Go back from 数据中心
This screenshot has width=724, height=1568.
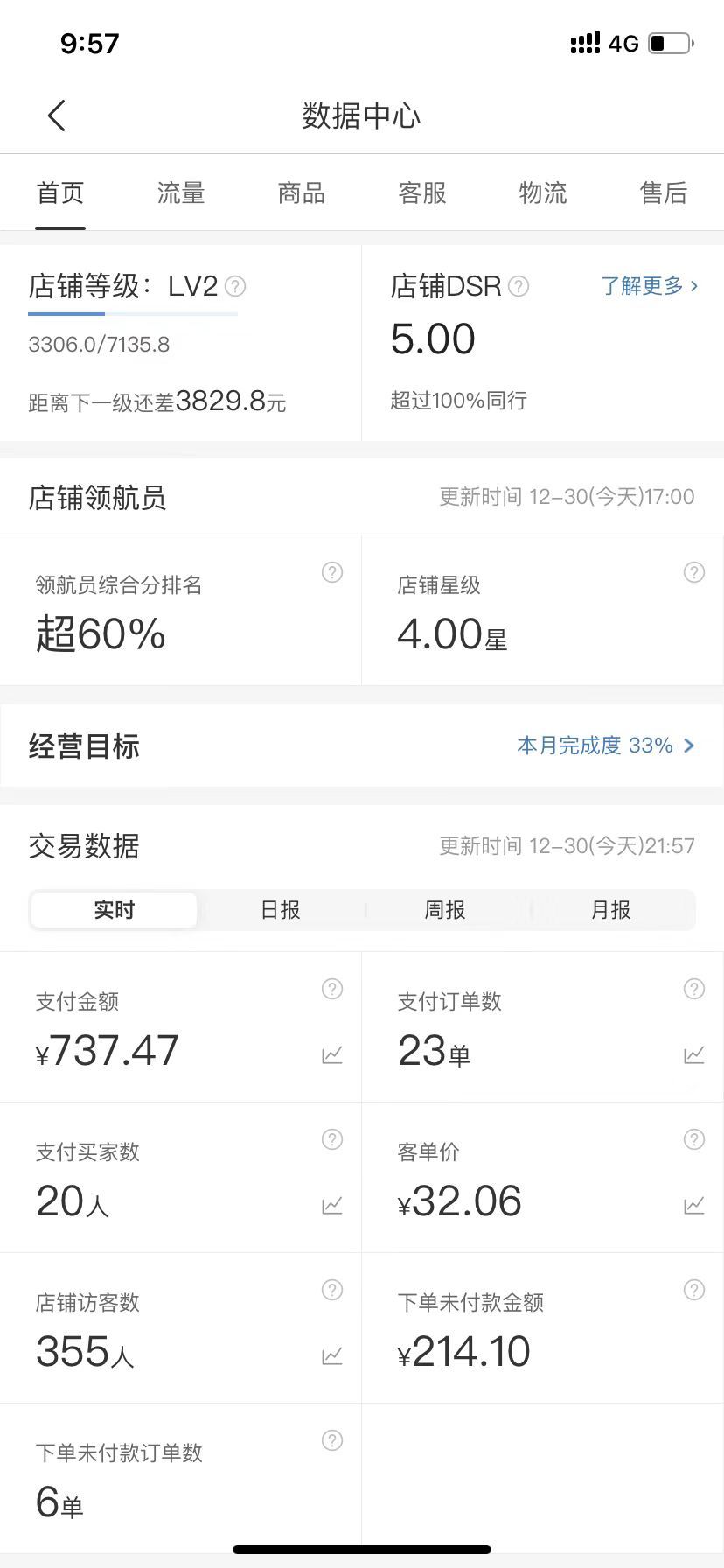[57, 115]
